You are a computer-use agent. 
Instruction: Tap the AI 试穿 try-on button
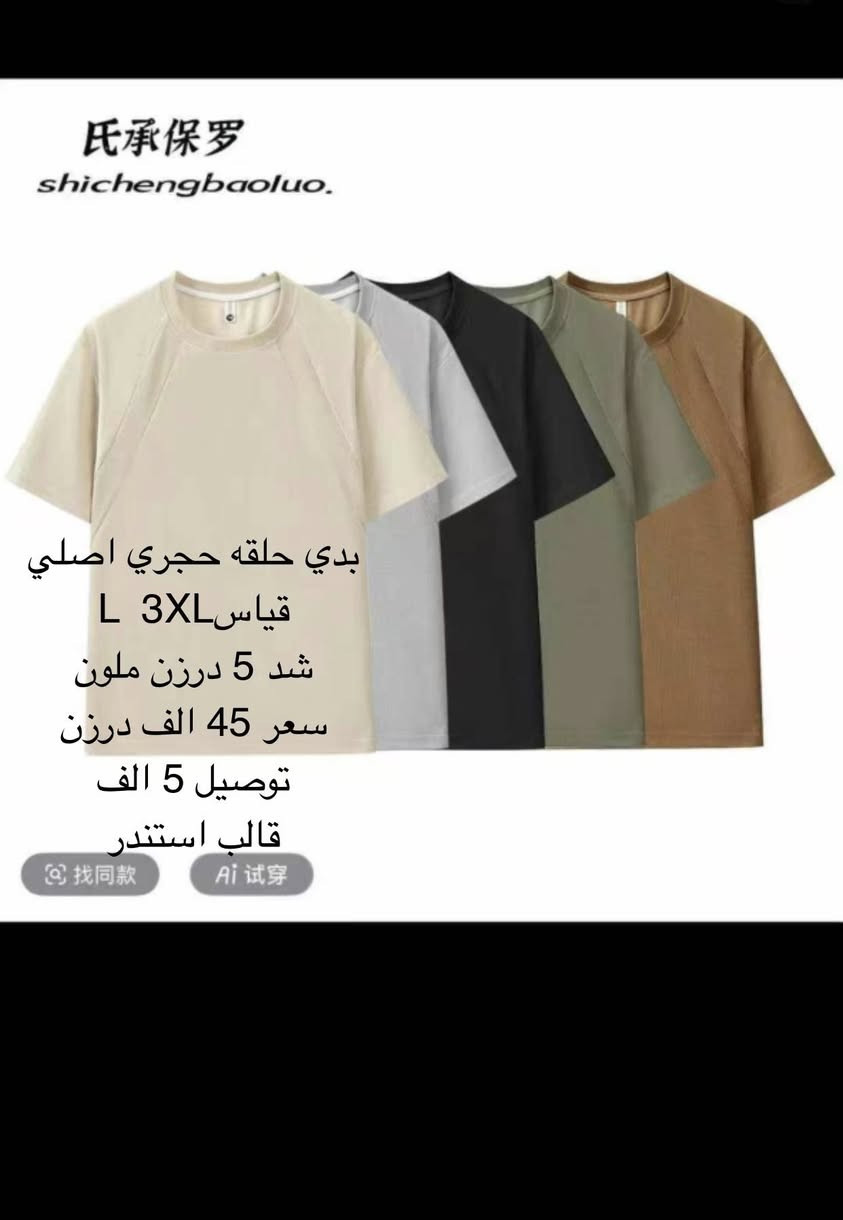coord(251,873)
